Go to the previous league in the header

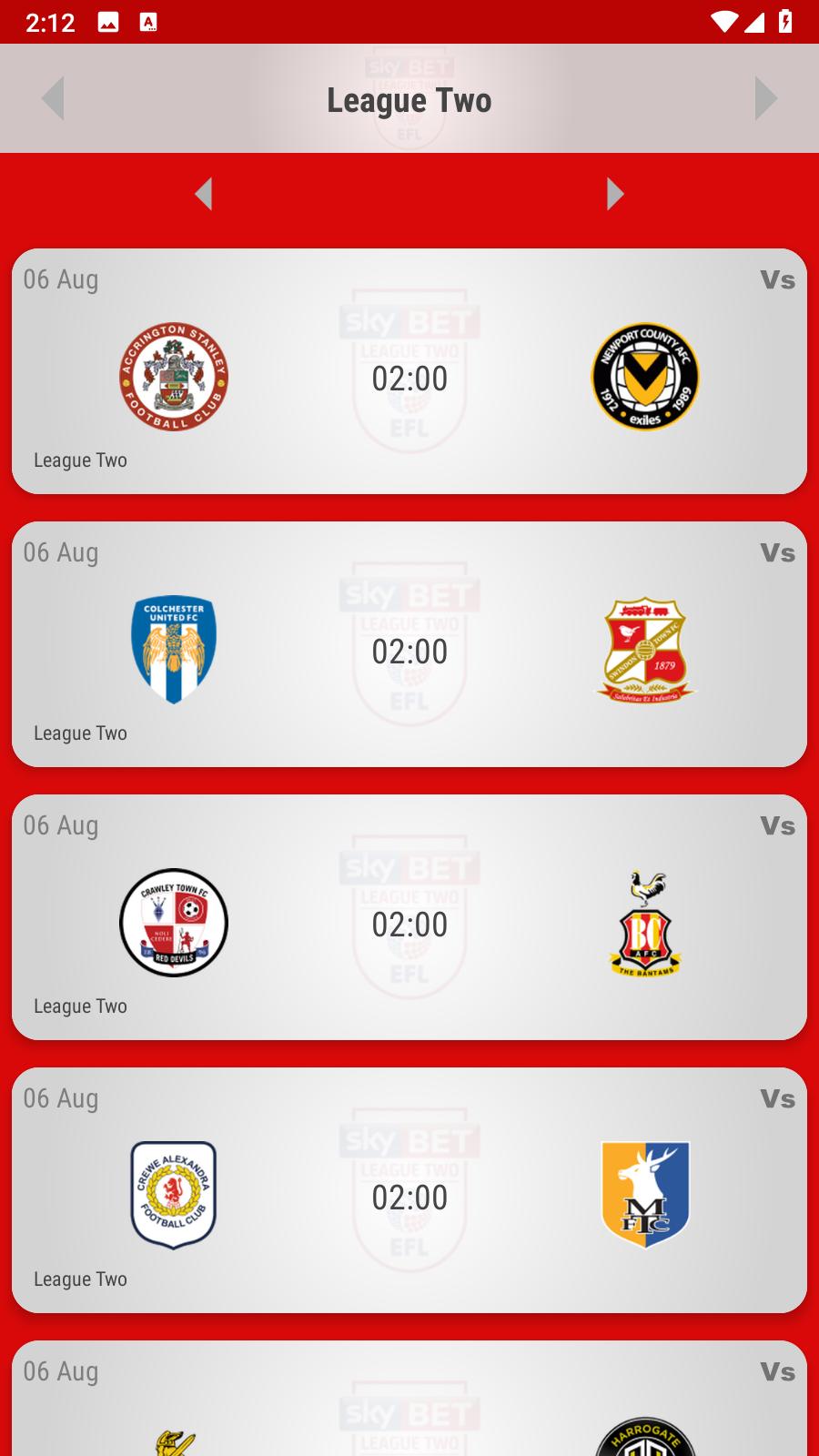tap(53, 98)
